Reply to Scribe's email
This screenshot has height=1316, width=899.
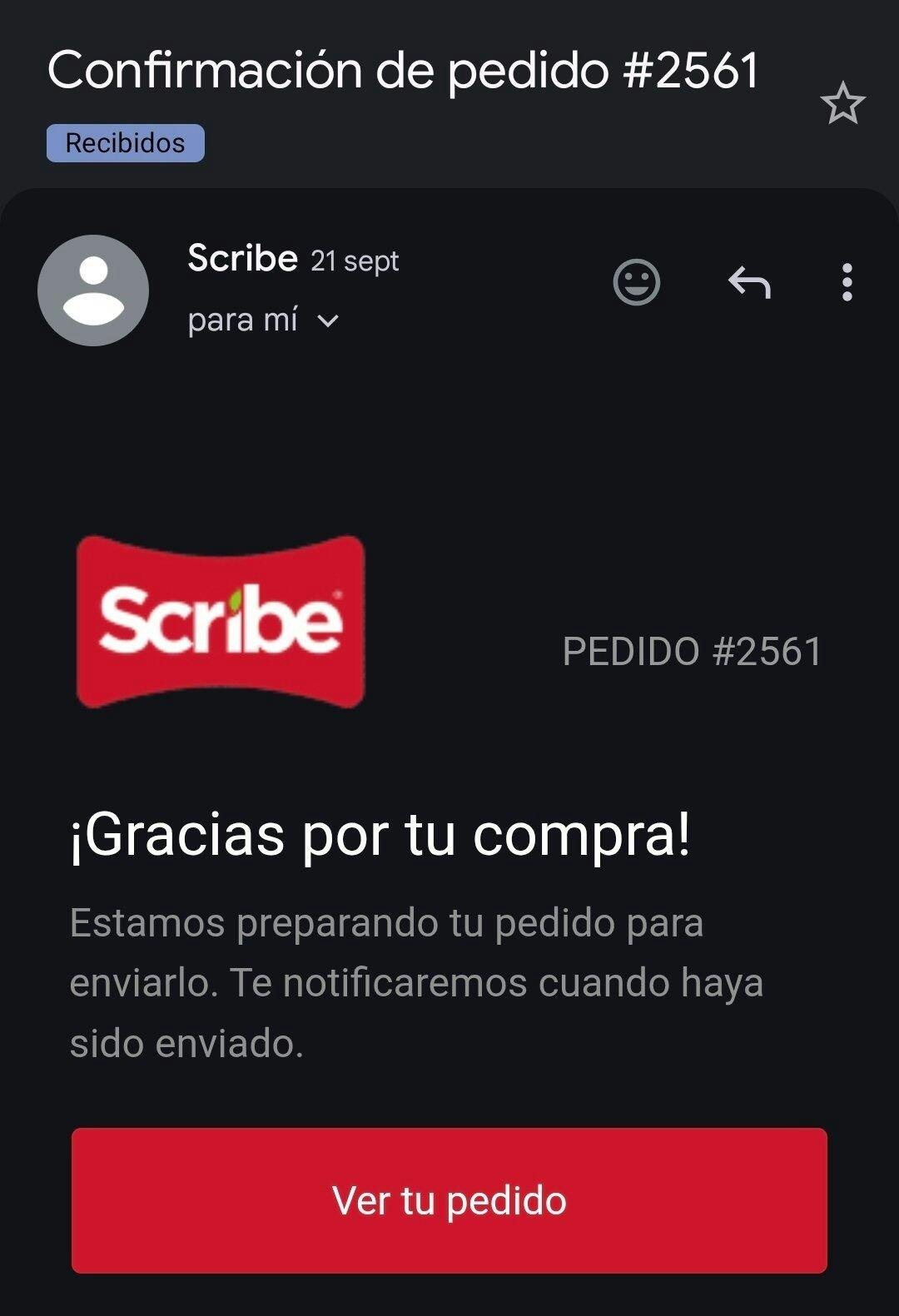click(x=749, y=282)
